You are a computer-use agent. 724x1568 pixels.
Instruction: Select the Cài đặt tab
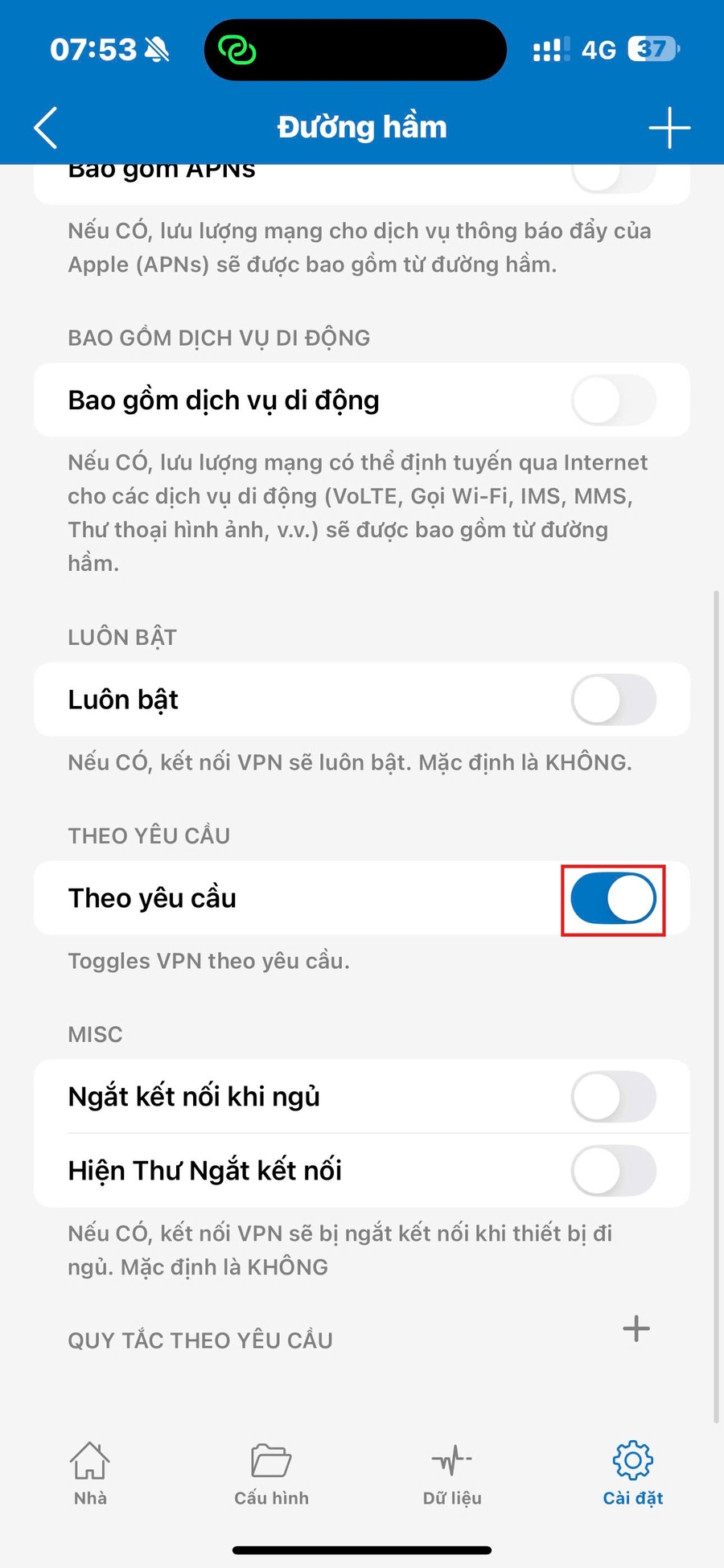[633, 1473]
